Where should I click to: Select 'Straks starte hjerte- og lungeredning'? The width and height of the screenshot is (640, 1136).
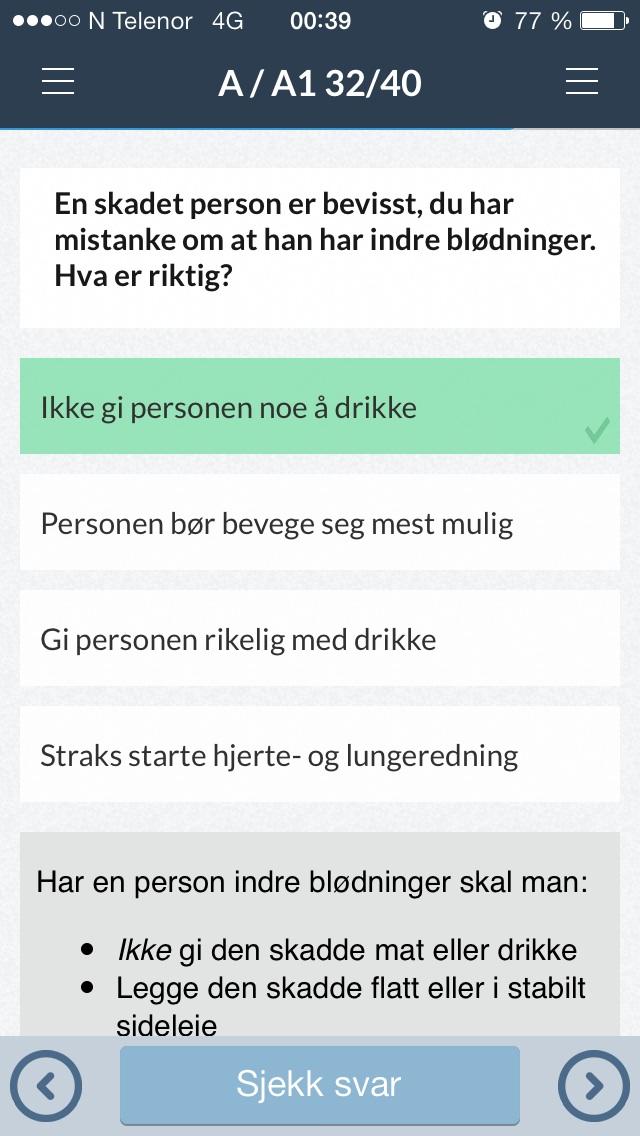click(x=320, y=754)
